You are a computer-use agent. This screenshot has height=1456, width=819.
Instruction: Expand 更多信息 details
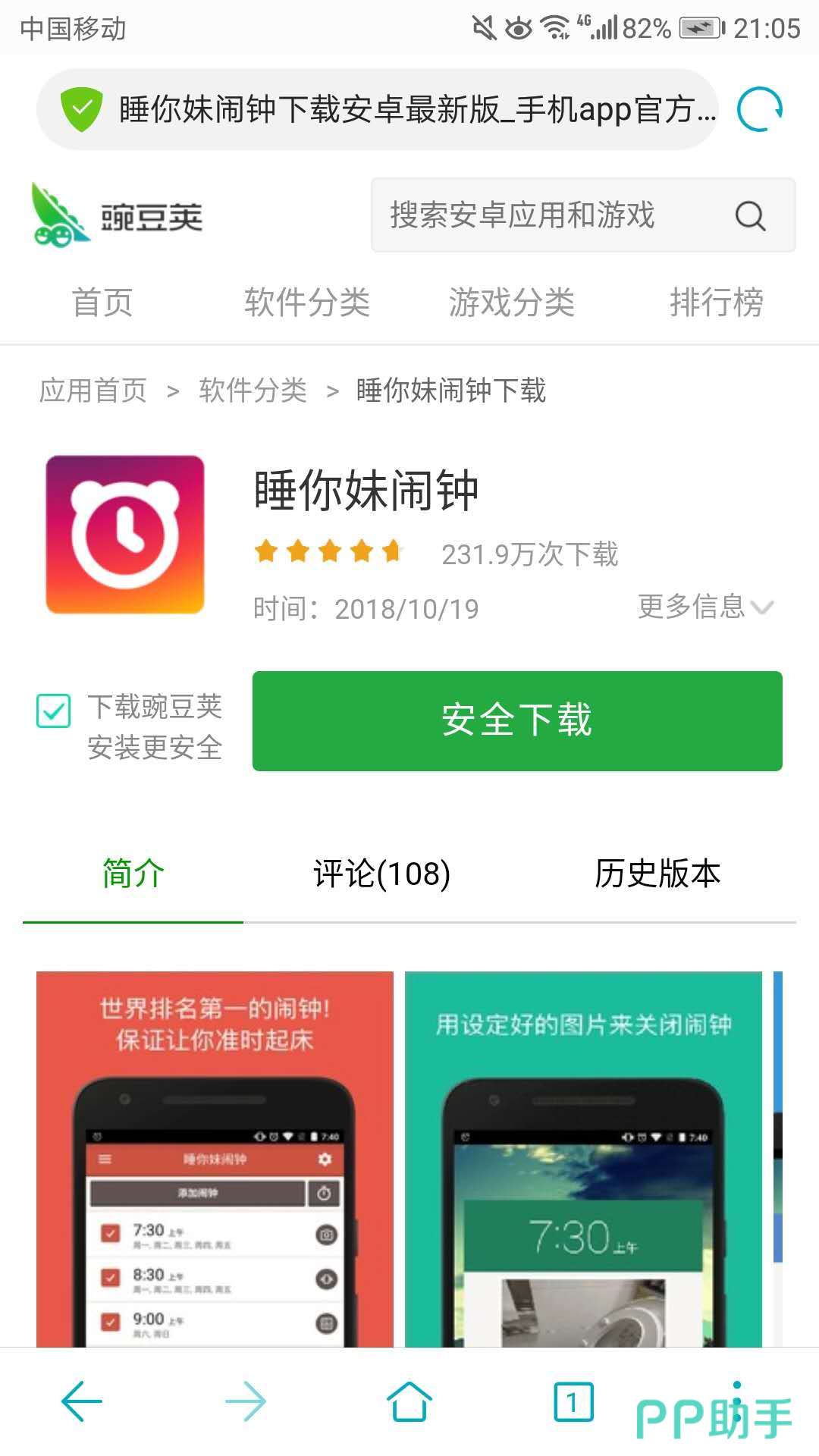tap(705, 607)
